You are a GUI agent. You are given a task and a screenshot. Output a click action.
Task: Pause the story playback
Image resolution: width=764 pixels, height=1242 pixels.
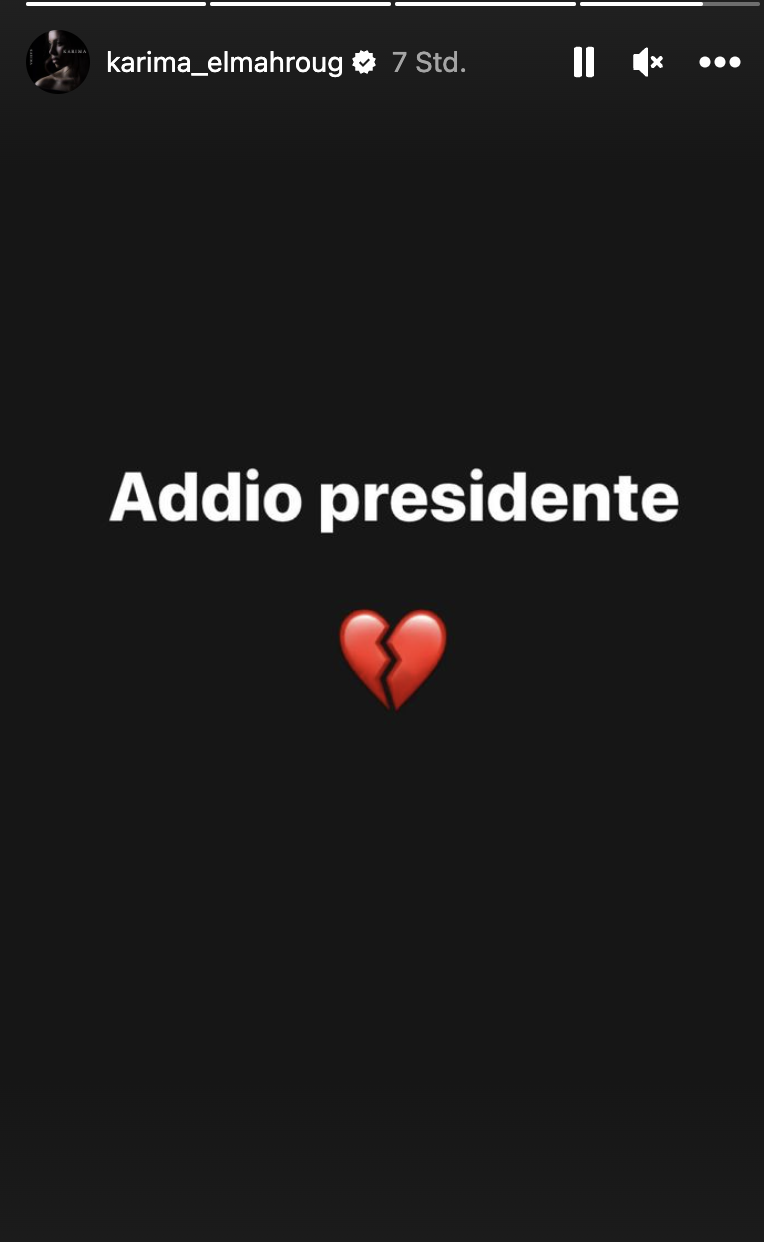(584, 62)
